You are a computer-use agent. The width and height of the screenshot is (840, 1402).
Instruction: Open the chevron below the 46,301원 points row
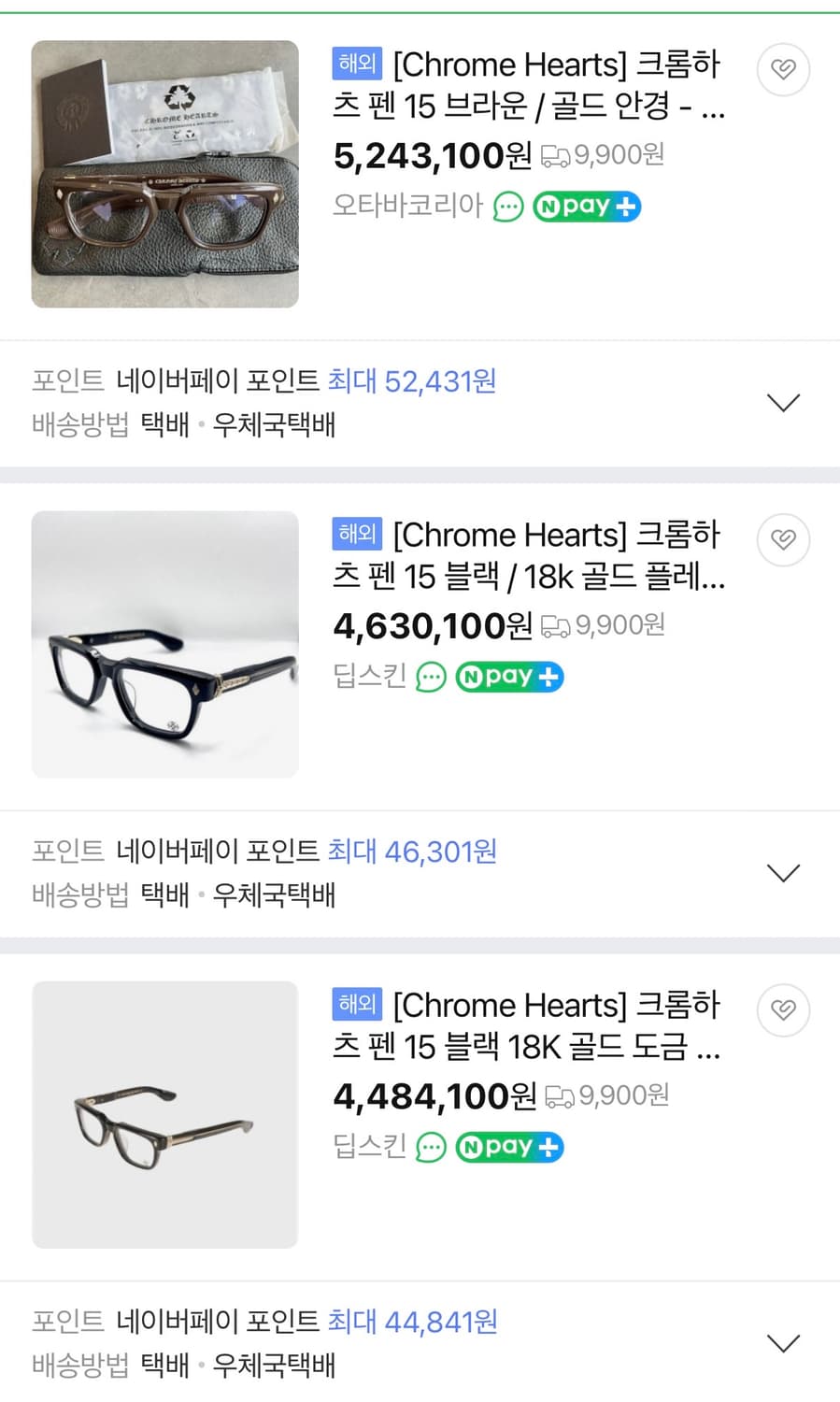click(x=783, y=872)
